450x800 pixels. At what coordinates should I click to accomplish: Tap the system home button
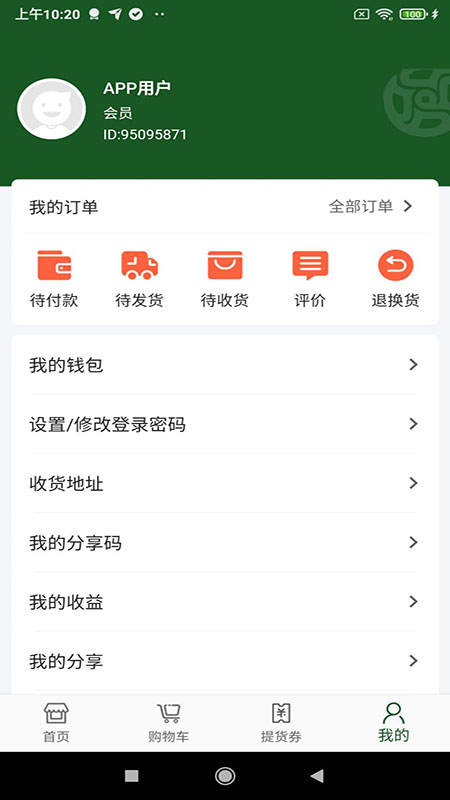pyautogui.click(x=224, y=776)
